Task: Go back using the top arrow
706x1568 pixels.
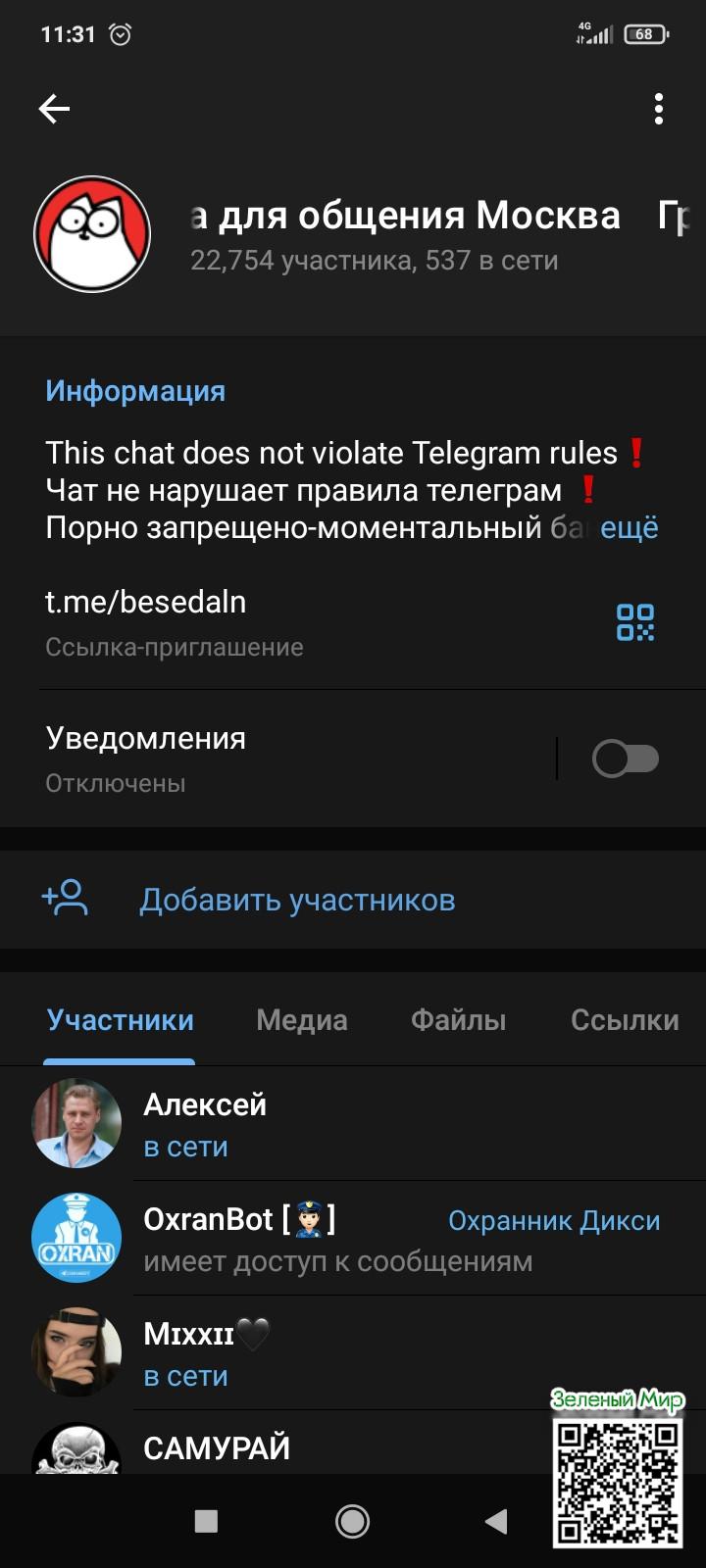Action: [x=54, y=109]
